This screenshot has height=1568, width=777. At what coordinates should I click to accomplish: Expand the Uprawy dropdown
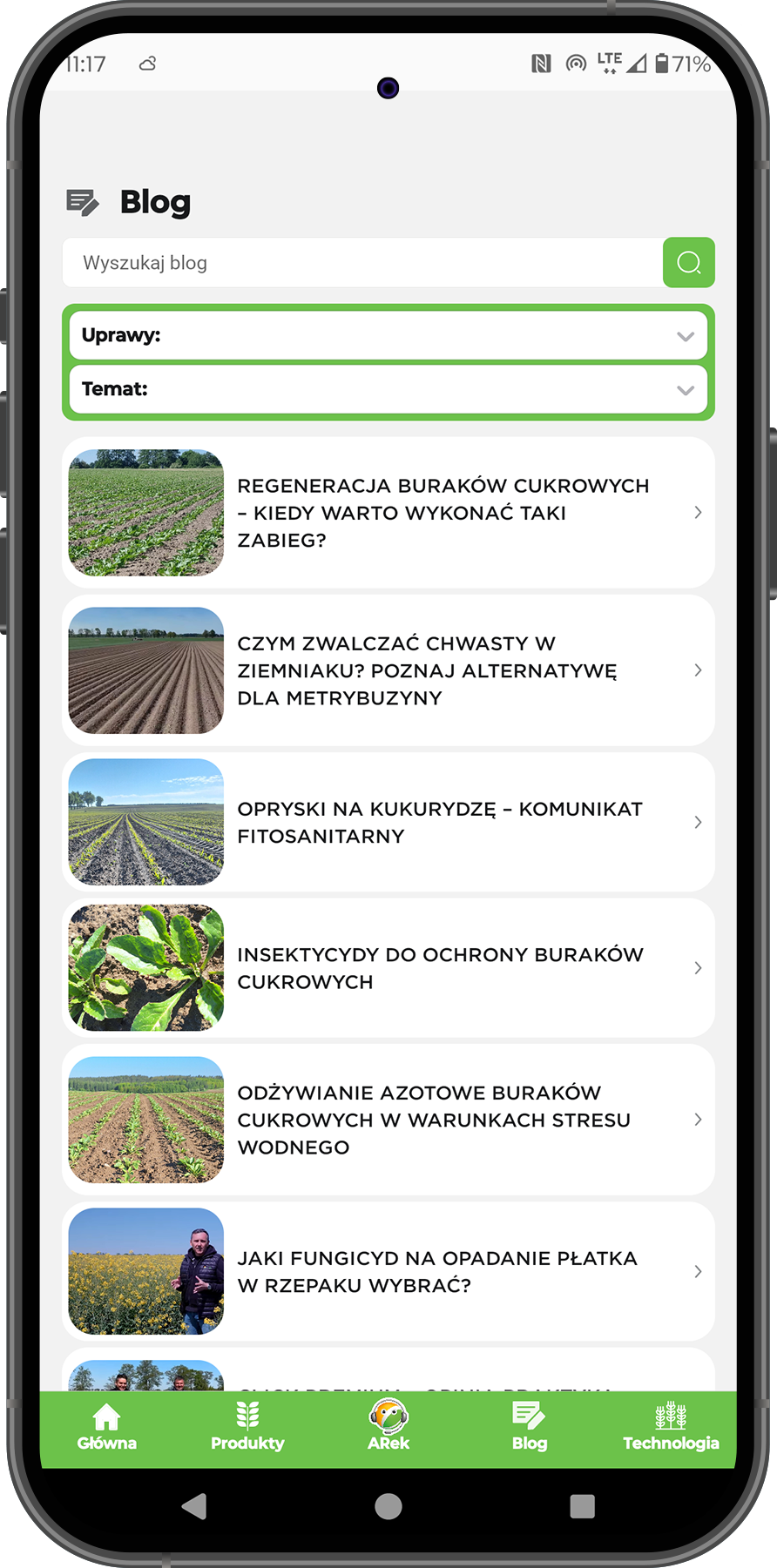pyautogui.click(x=388, y=335)
